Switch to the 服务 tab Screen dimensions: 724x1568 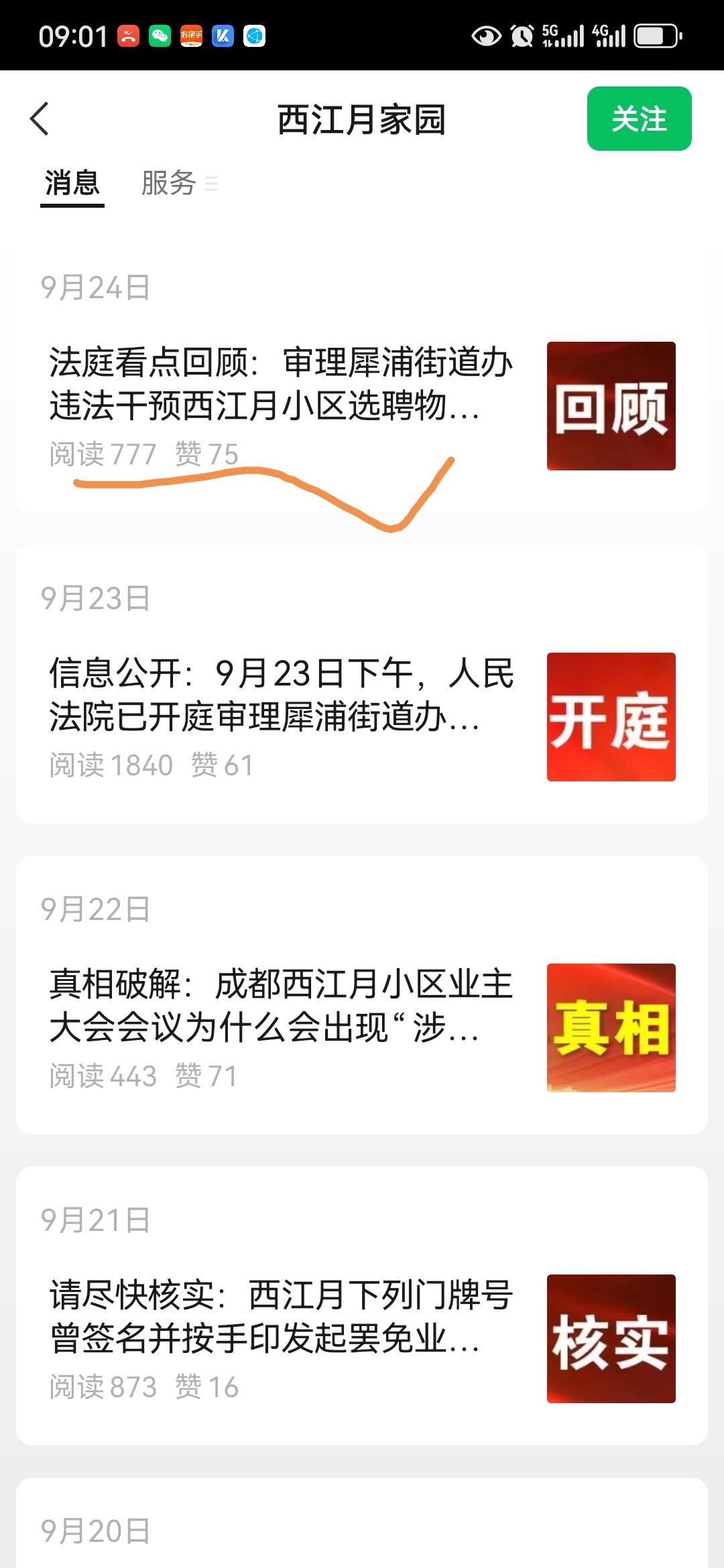tap(169, 183)
